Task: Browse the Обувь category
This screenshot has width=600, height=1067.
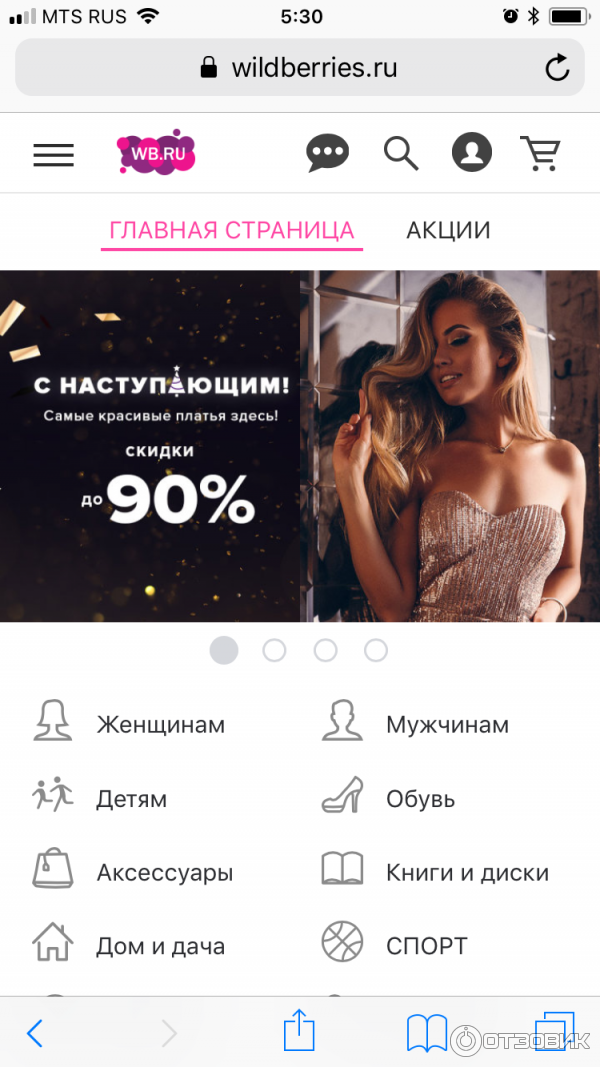Action: (x=420, y=799)
